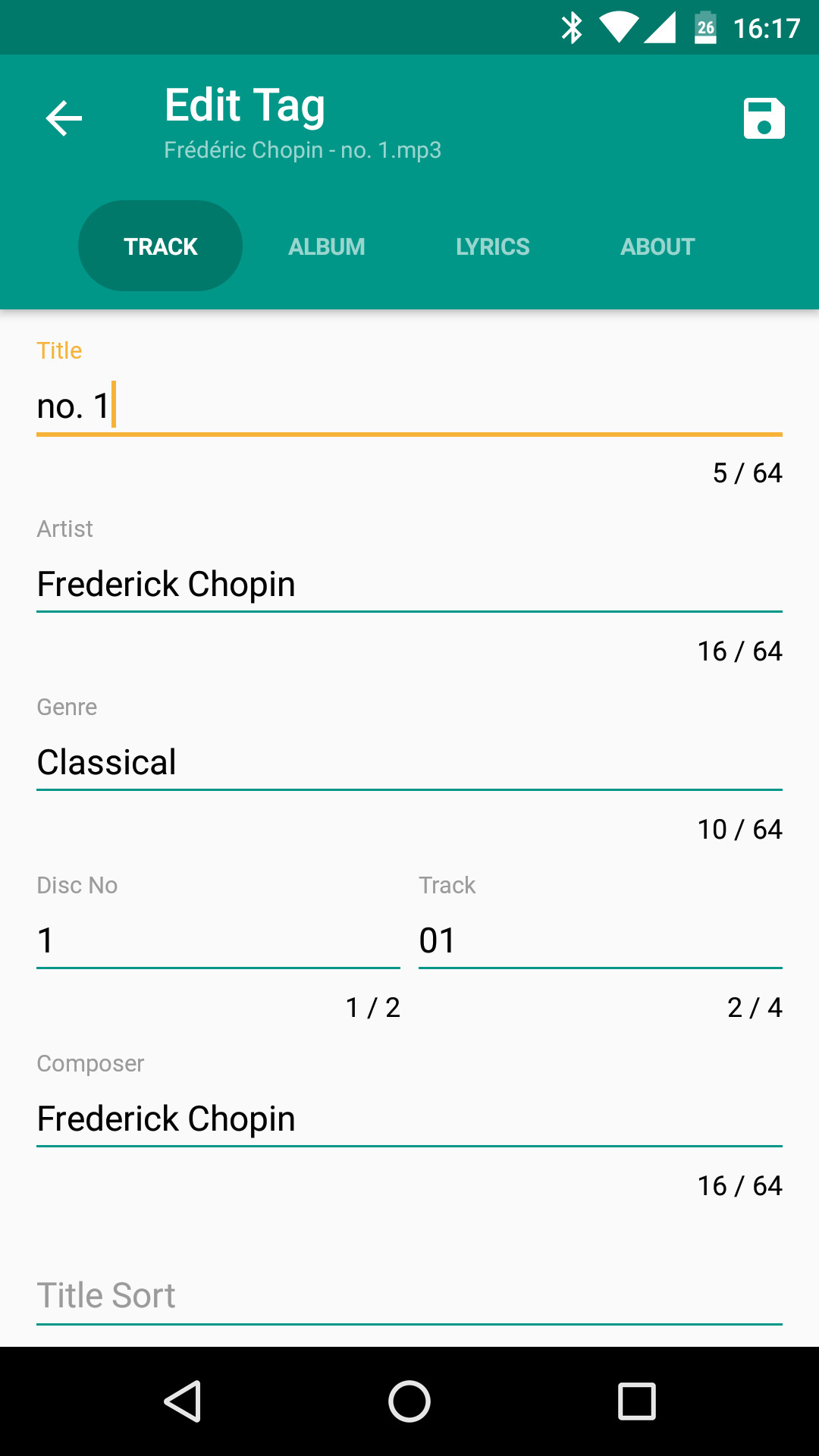Edit the Artist field
This screenshot has width=819, height=1456.
point(409,585)
